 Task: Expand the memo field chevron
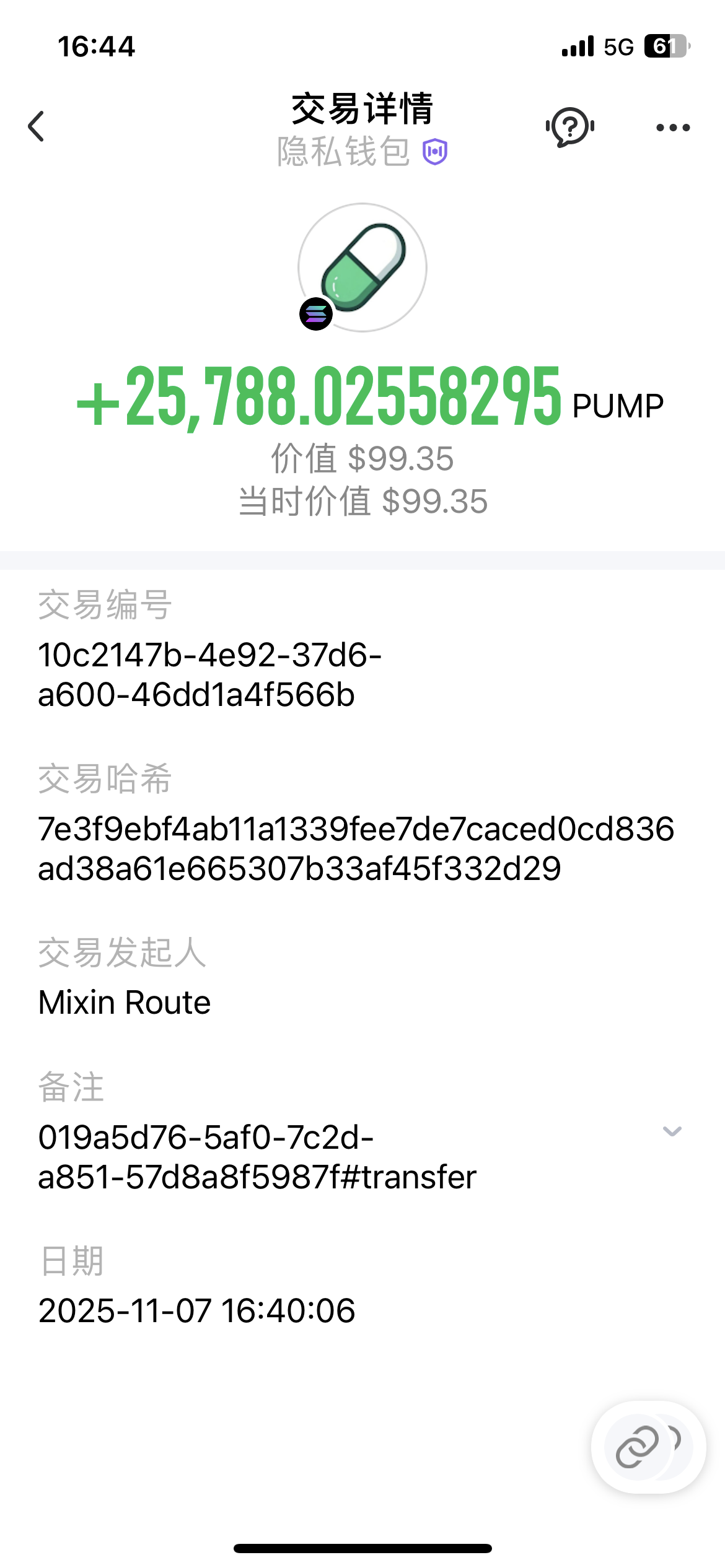point(672,1131)
